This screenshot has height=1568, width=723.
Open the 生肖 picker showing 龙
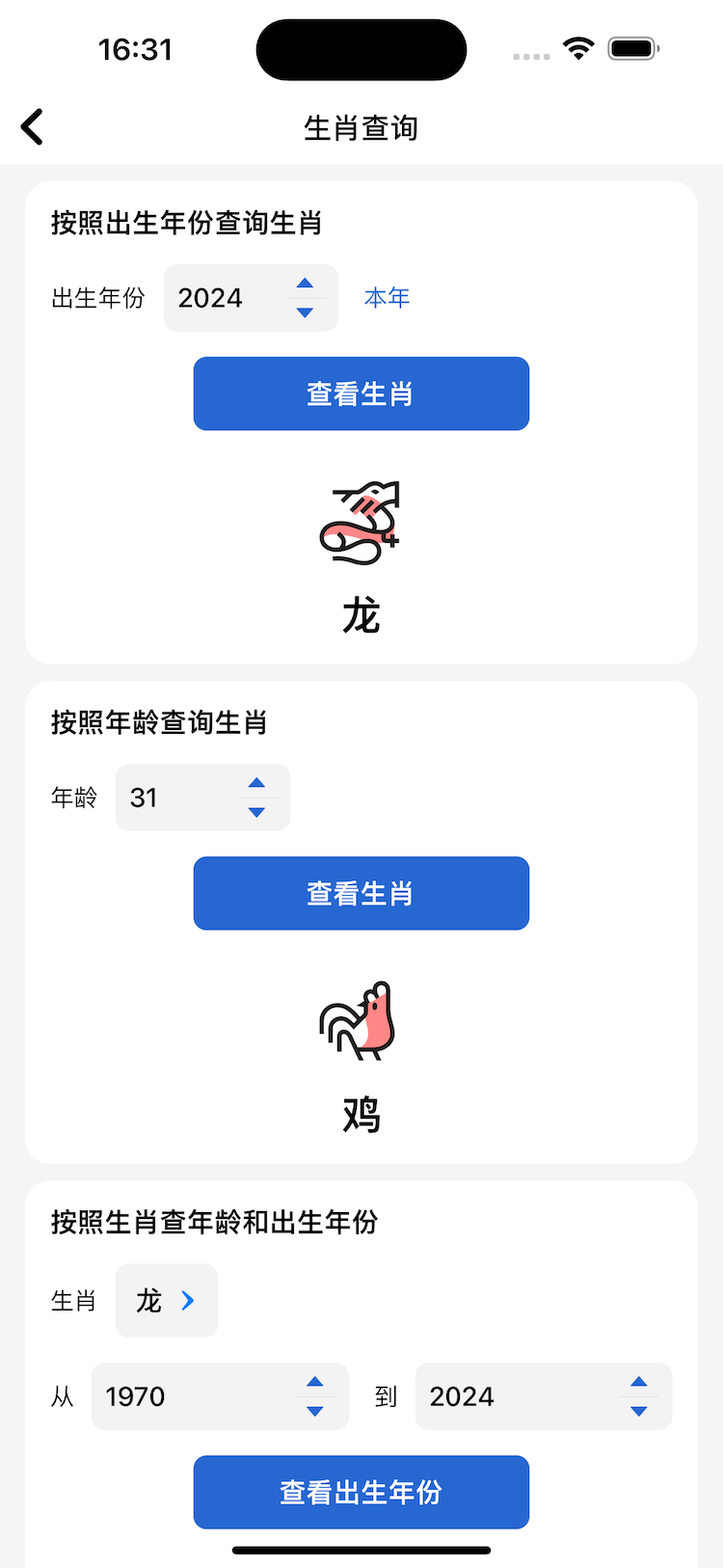pos(166,1301)
